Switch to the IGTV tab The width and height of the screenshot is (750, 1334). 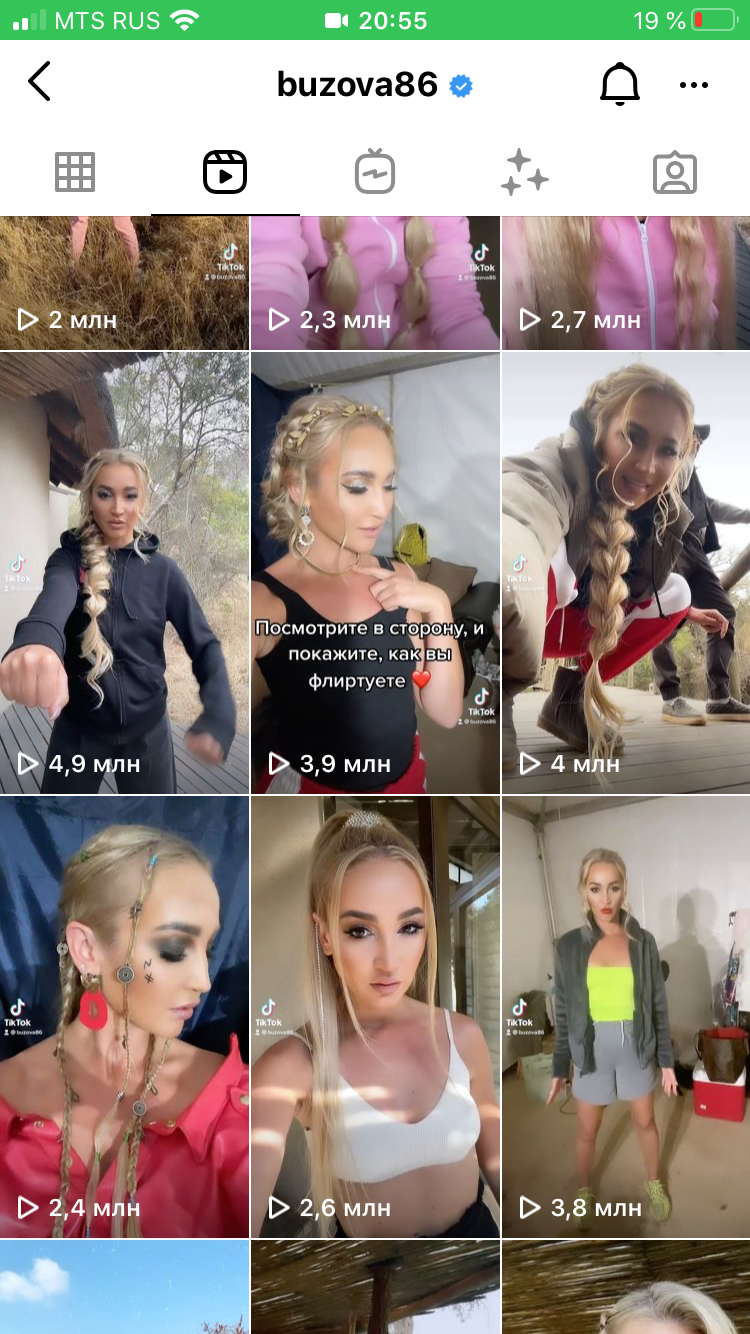point(375,172)
